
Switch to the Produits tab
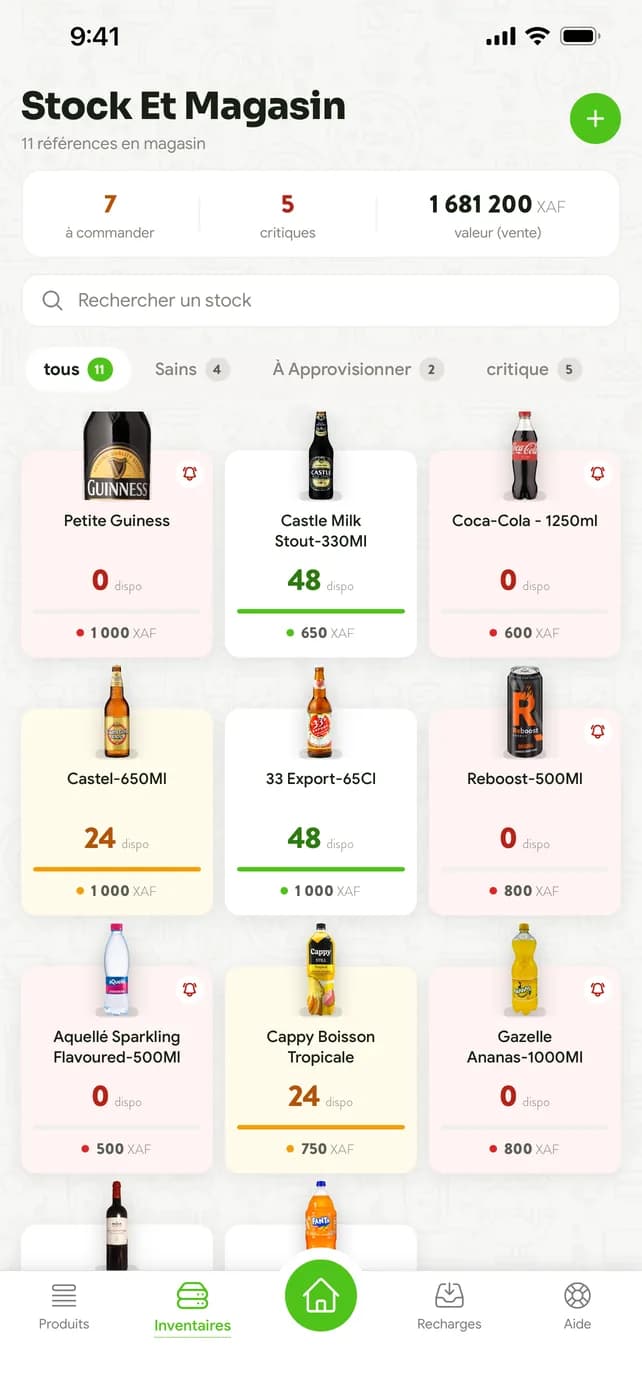point(64,1308)
